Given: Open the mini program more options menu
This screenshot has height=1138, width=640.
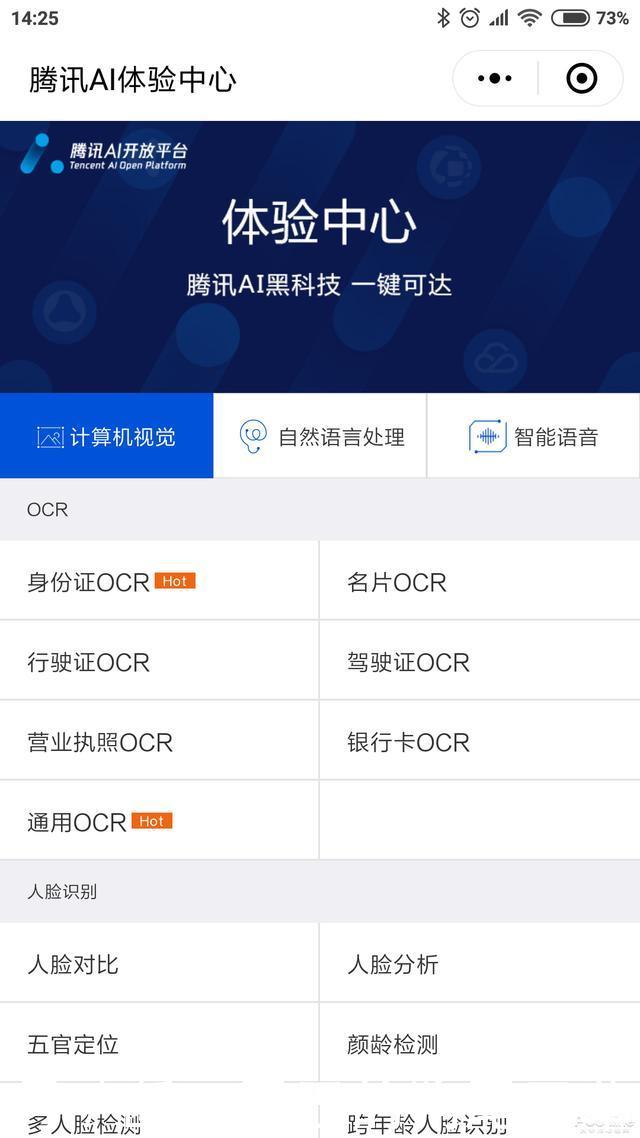Looking at the screenshot, I should tap(495, 78).
